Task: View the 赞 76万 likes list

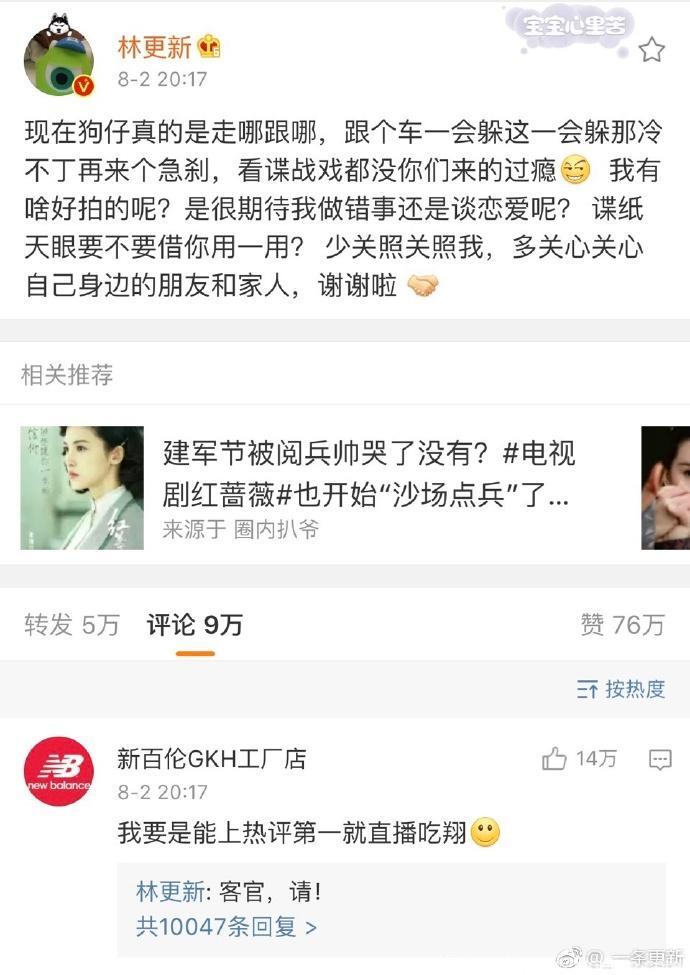Action: (x=622, y=626)
